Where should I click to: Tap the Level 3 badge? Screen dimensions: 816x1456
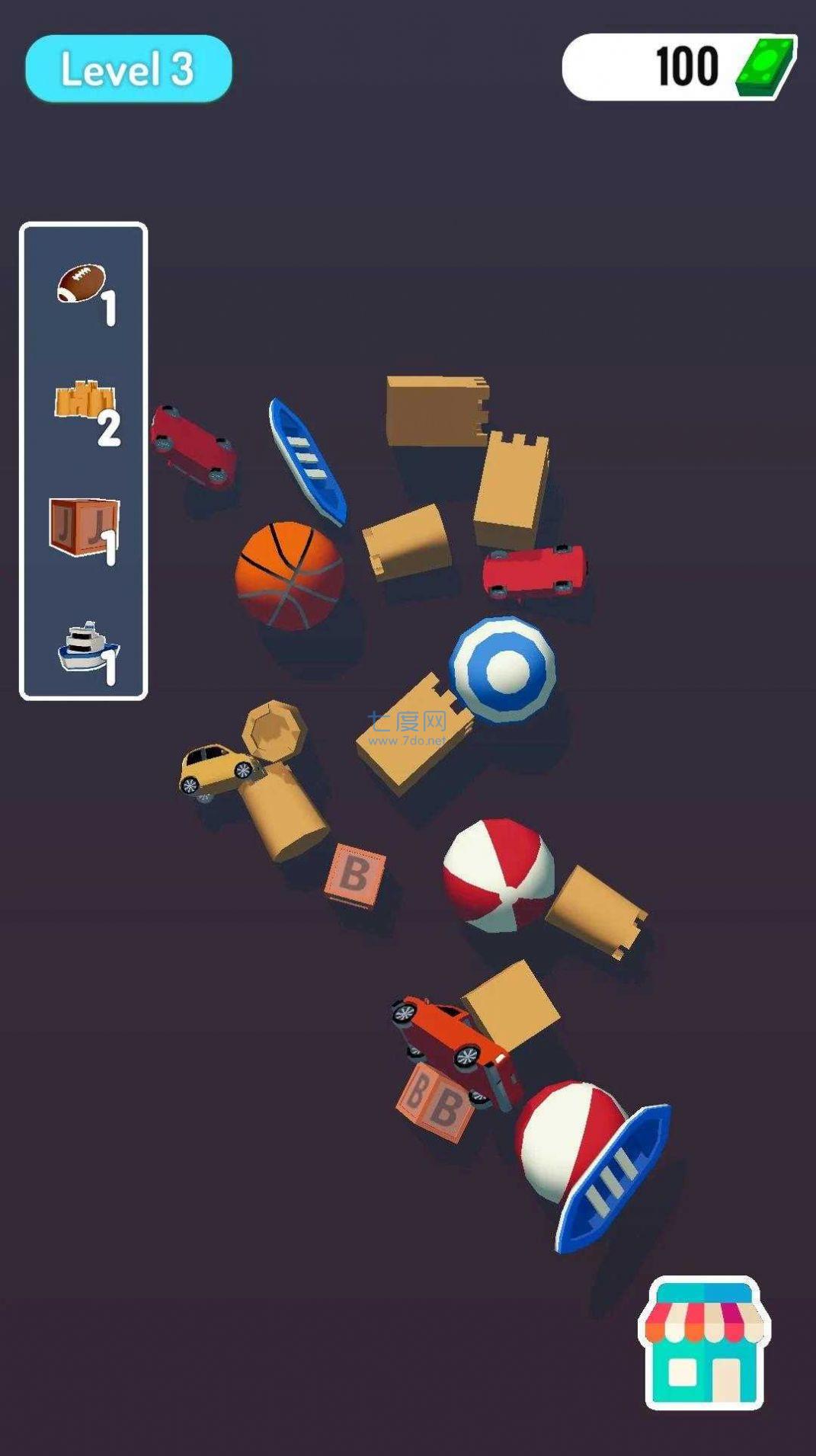click(x=126, y=69)
